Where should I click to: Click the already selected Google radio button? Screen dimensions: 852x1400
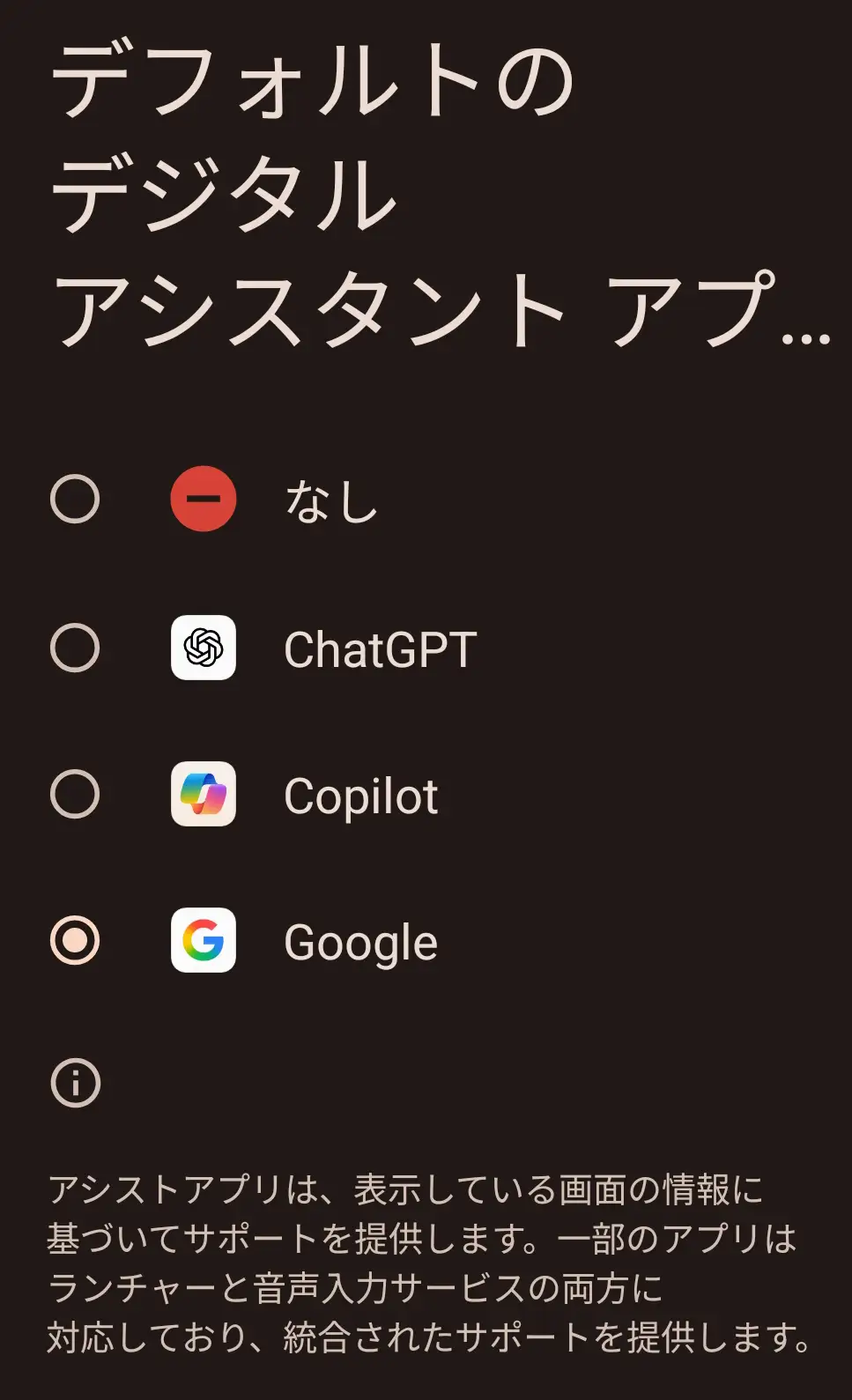(75, 940)
